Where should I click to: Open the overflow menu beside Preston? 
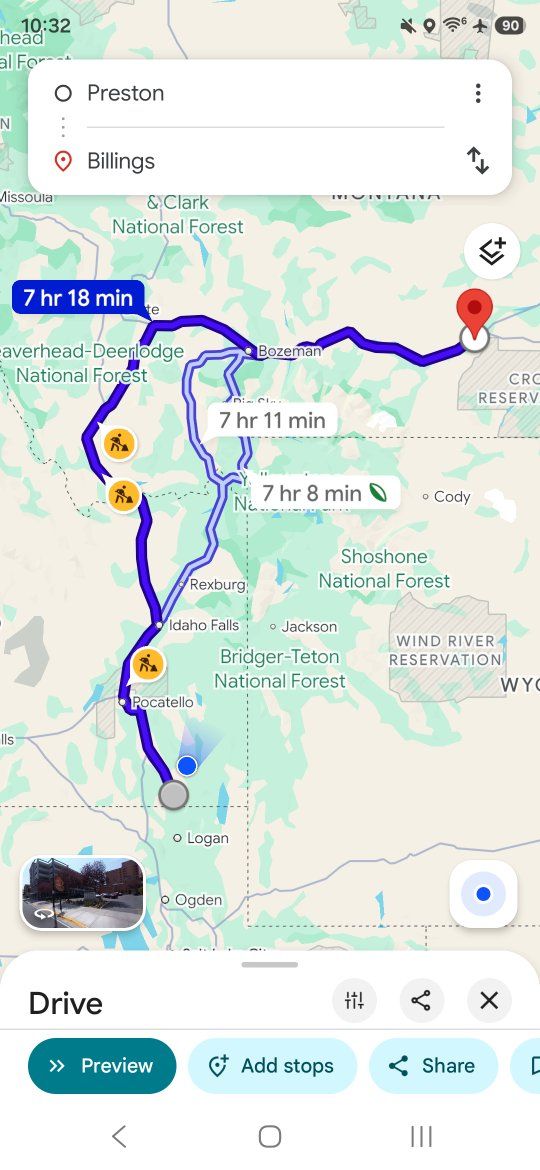pos(478,93)
